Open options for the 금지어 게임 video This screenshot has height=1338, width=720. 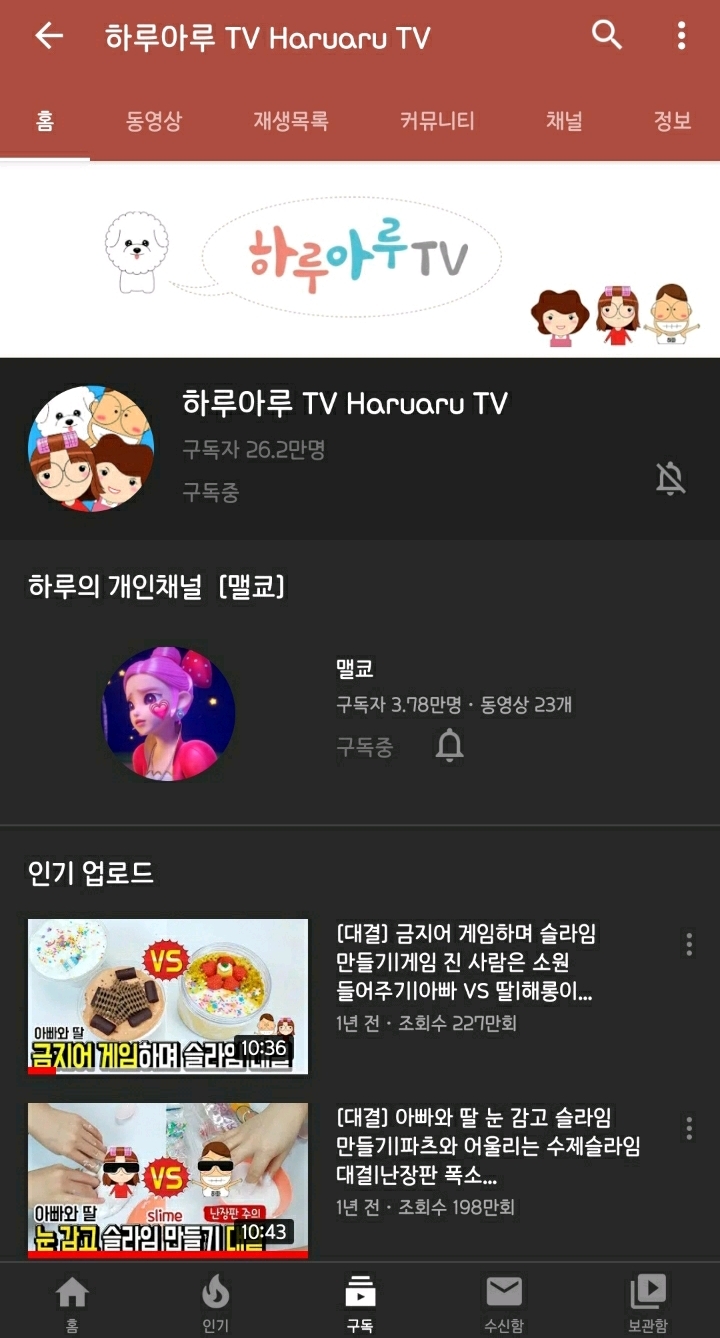[x=689, y=944]
